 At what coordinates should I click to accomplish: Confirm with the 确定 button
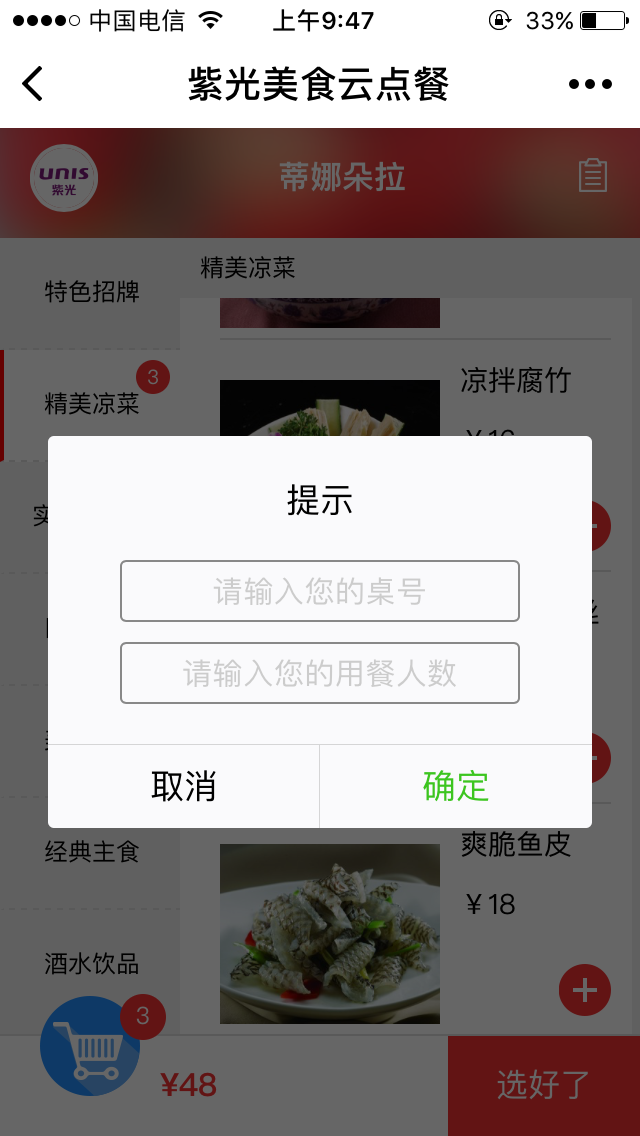456,786
